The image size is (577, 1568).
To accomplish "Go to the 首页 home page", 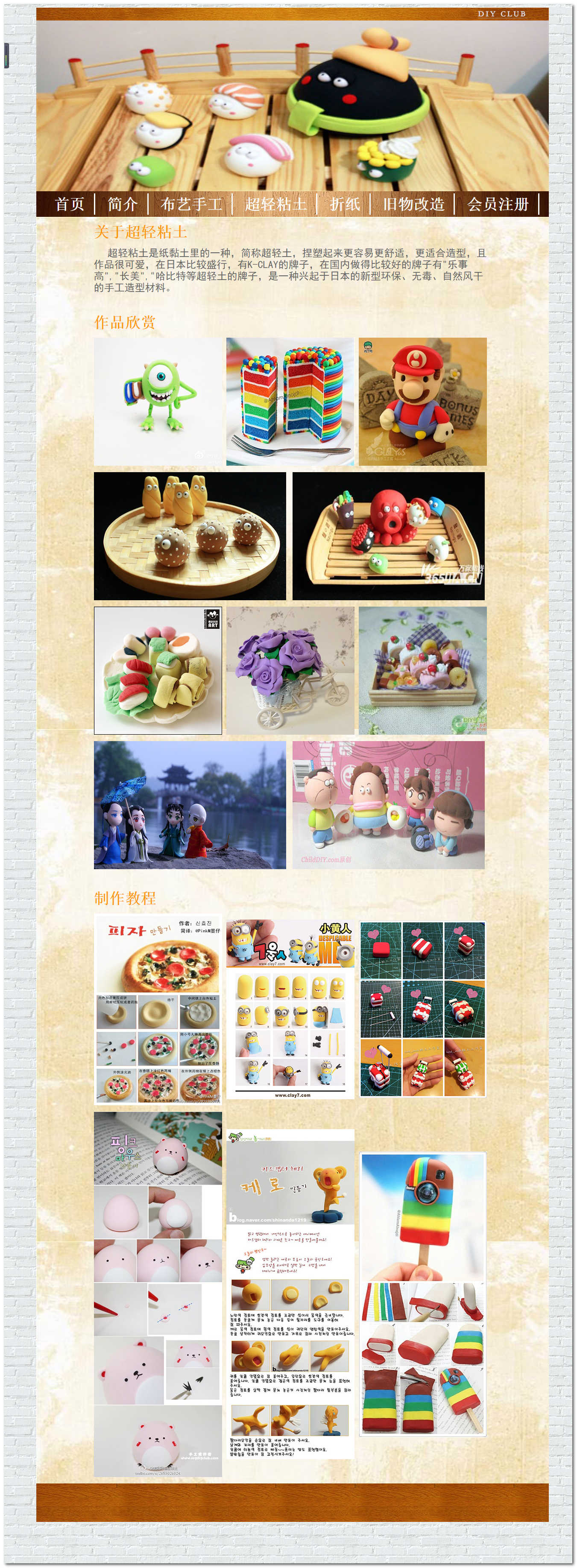I will pyautogui.click(x=69, y=204).
